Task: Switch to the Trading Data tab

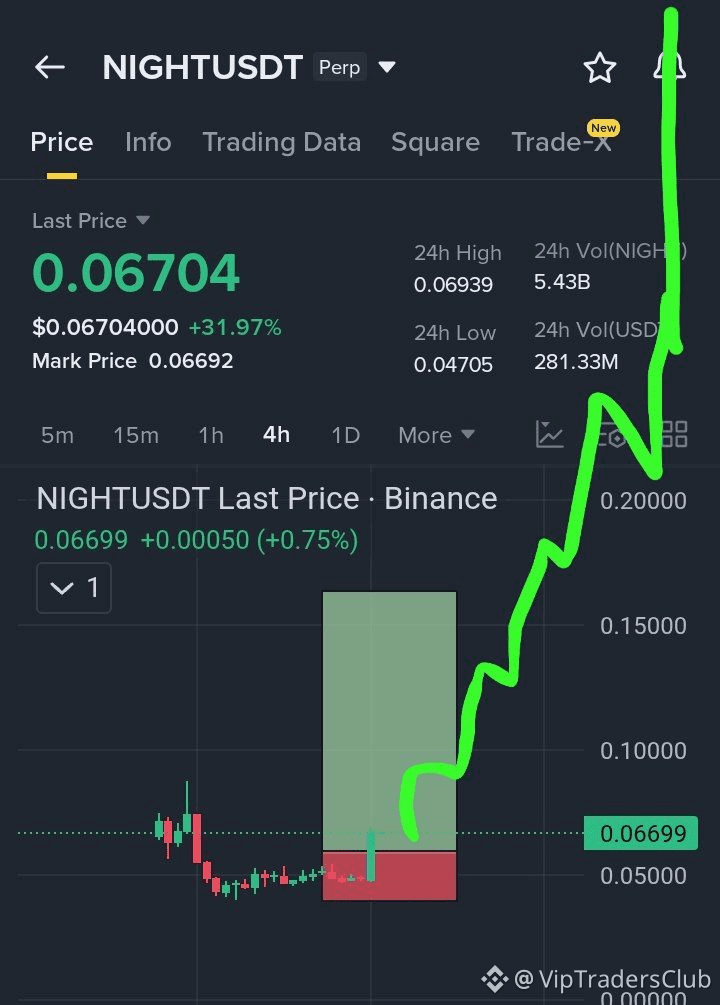Action: 281,142
